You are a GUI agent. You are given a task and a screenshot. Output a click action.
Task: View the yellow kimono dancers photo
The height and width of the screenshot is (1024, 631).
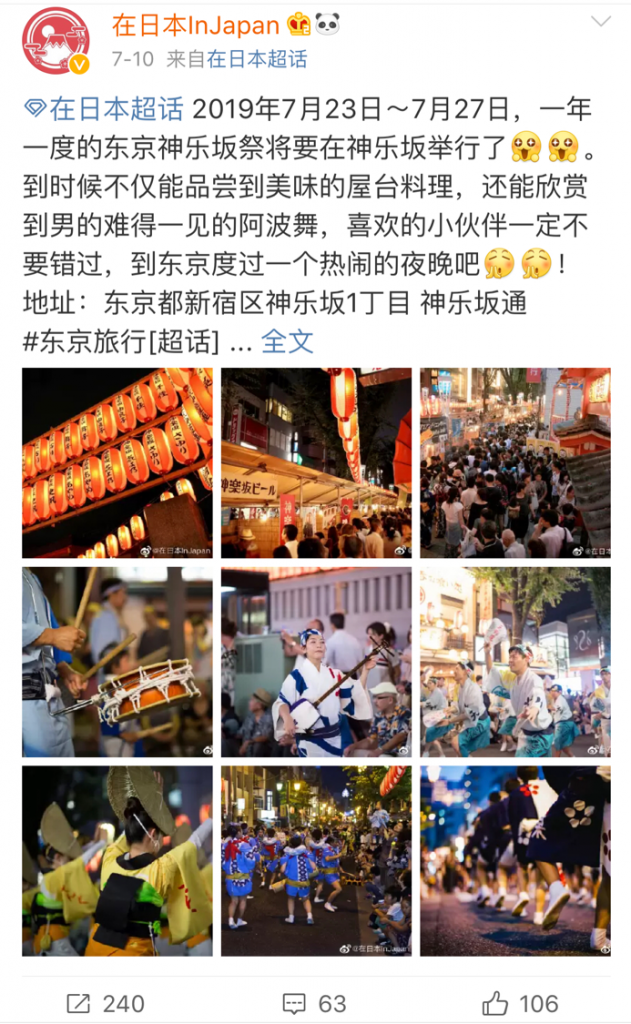coord(117,860)
